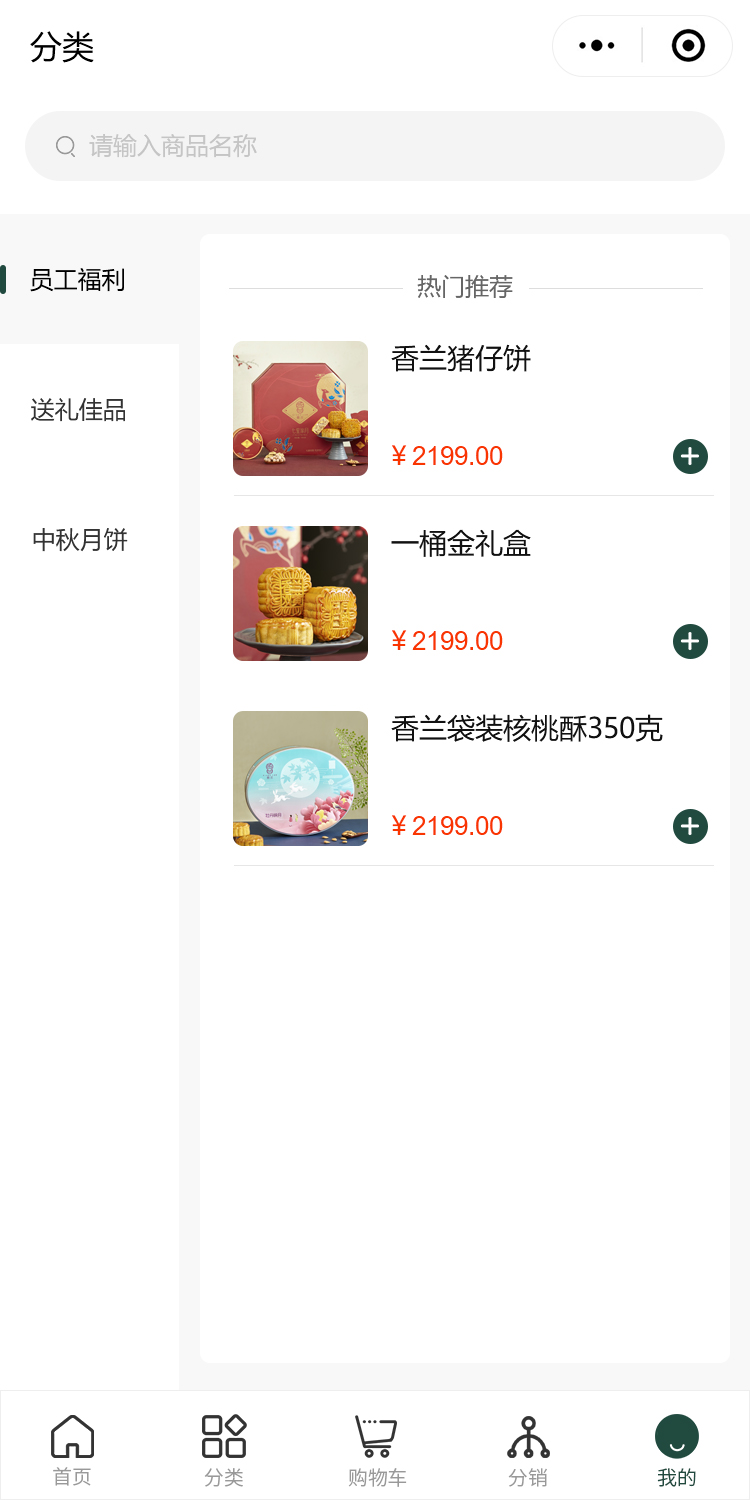Switch to the 送礼佳品 category

tap(78, 410)
